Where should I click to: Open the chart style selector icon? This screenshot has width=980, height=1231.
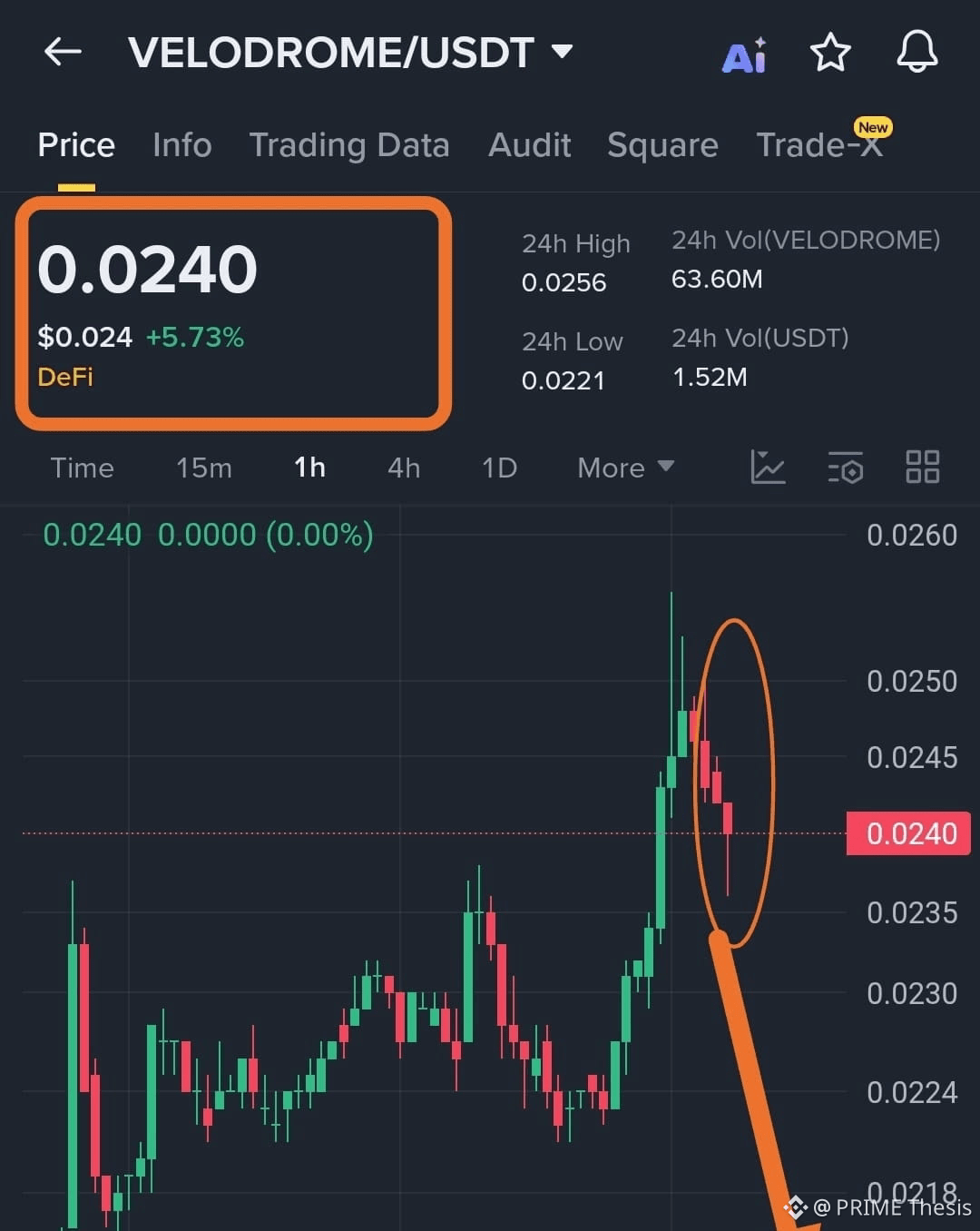click(x=768, y=468)
